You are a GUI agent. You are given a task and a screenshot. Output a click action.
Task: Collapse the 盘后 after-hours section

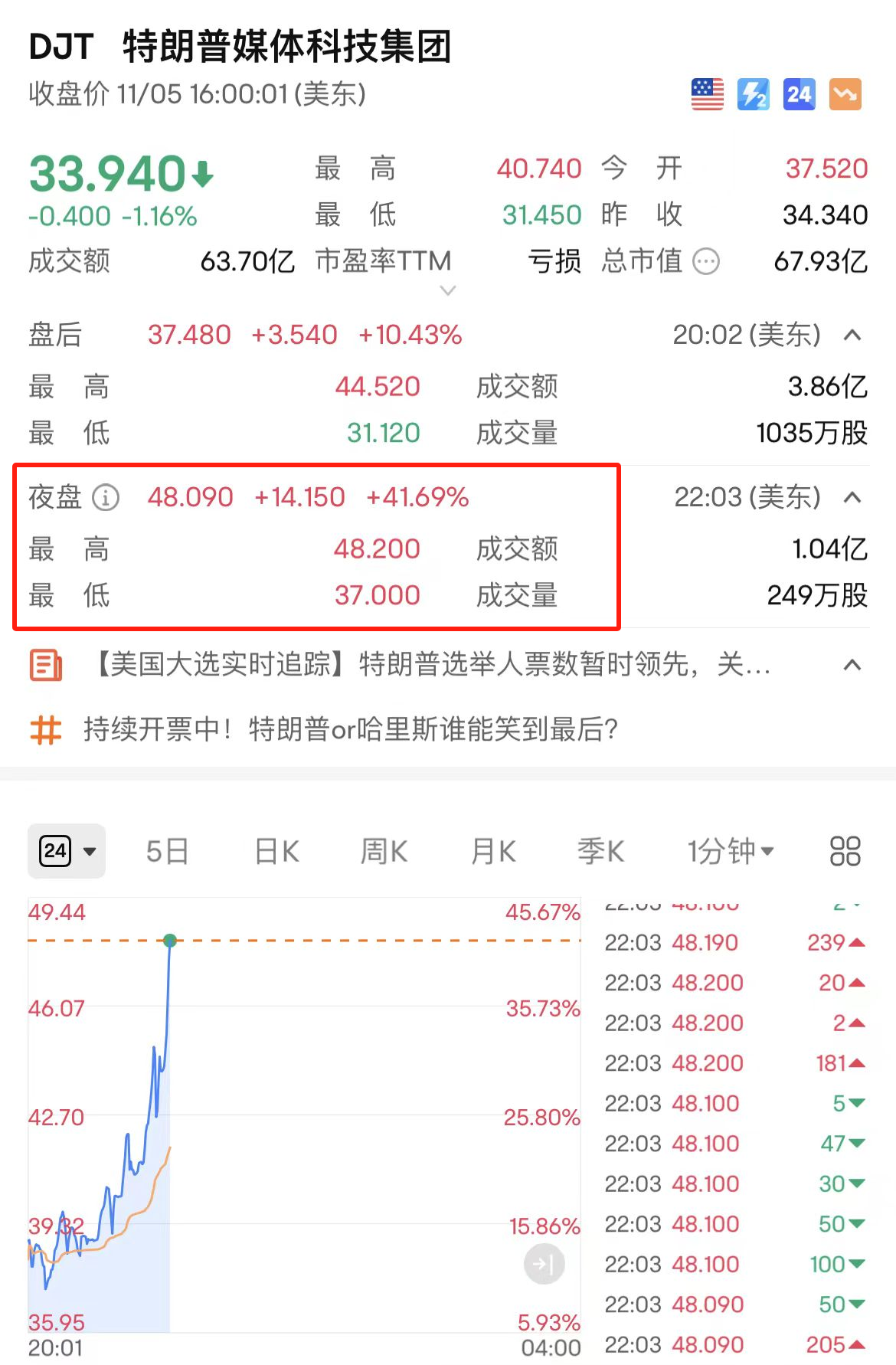[852, 335]
